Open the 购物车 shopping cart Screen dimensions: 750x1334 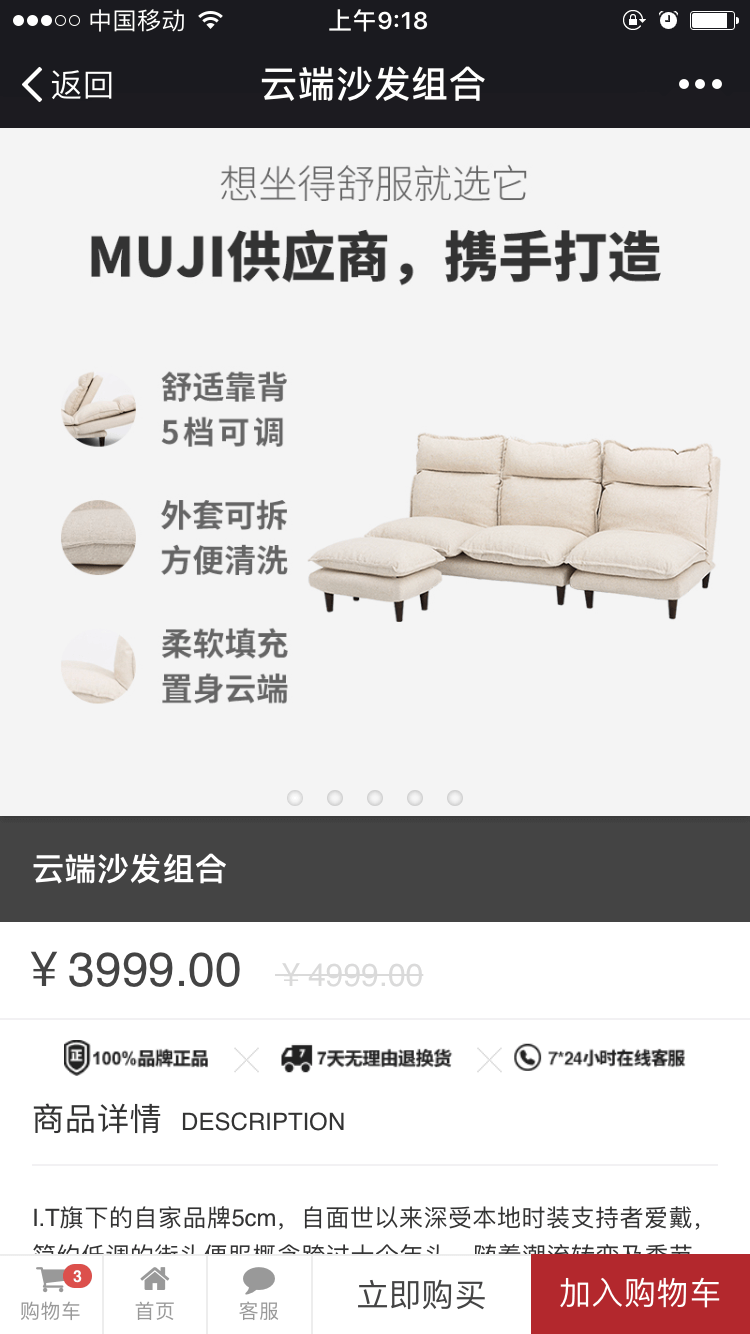pyautogui.click(x=51, y=1294)
